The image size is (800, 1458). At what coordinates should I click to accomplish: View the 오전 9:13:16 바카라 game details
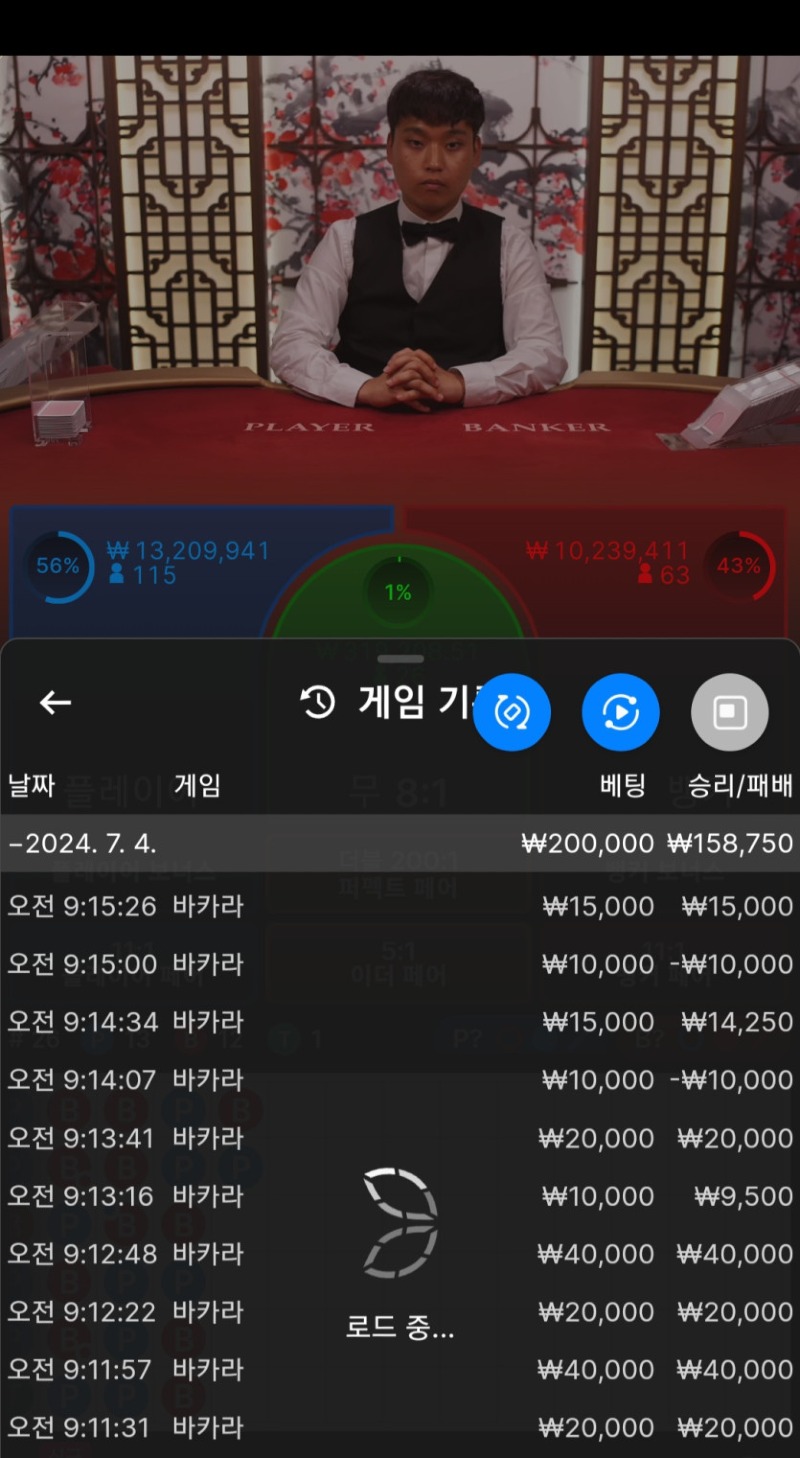pyautogui.click(x=400, y=1196)
